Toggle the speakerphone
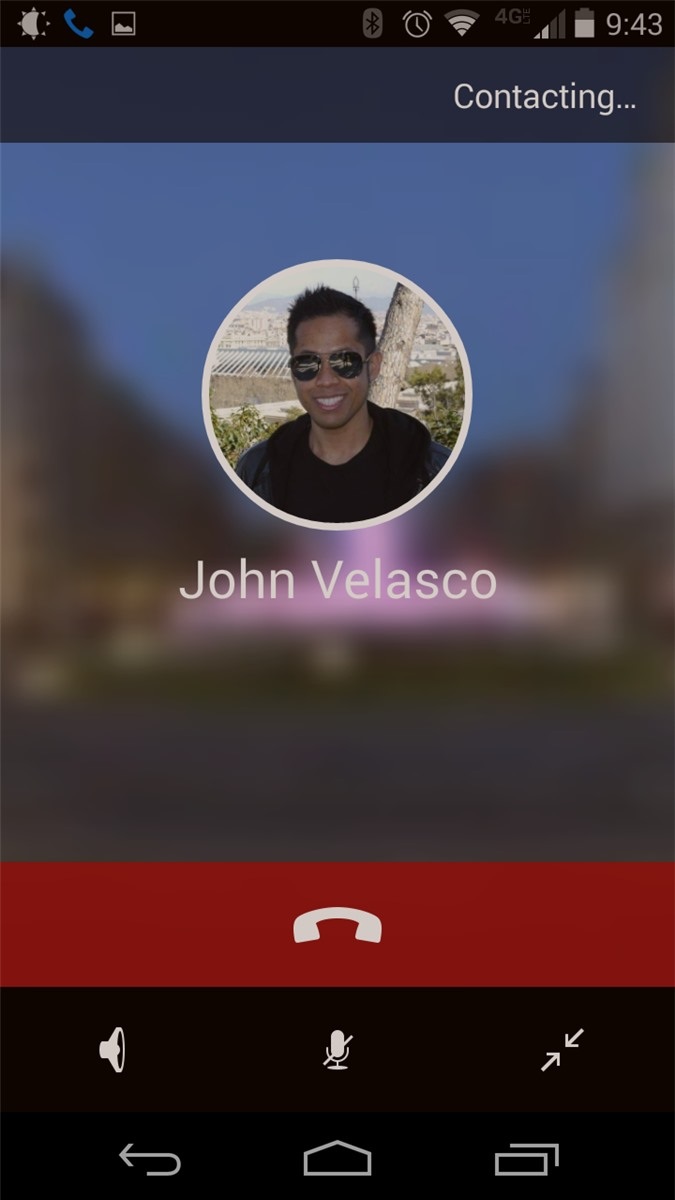 point(113,1051)
